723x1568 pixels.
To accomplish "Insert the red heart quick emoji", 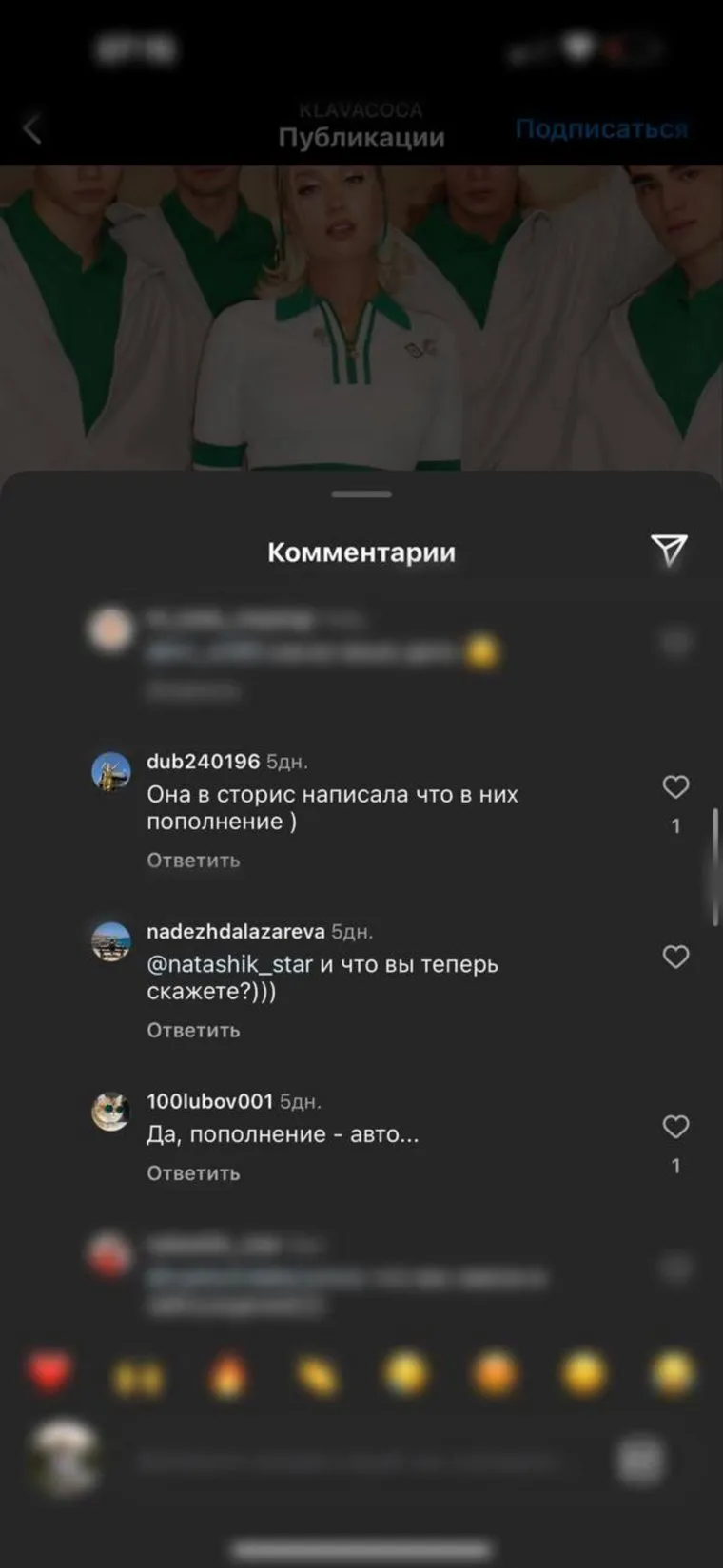I will (48, 1373).
